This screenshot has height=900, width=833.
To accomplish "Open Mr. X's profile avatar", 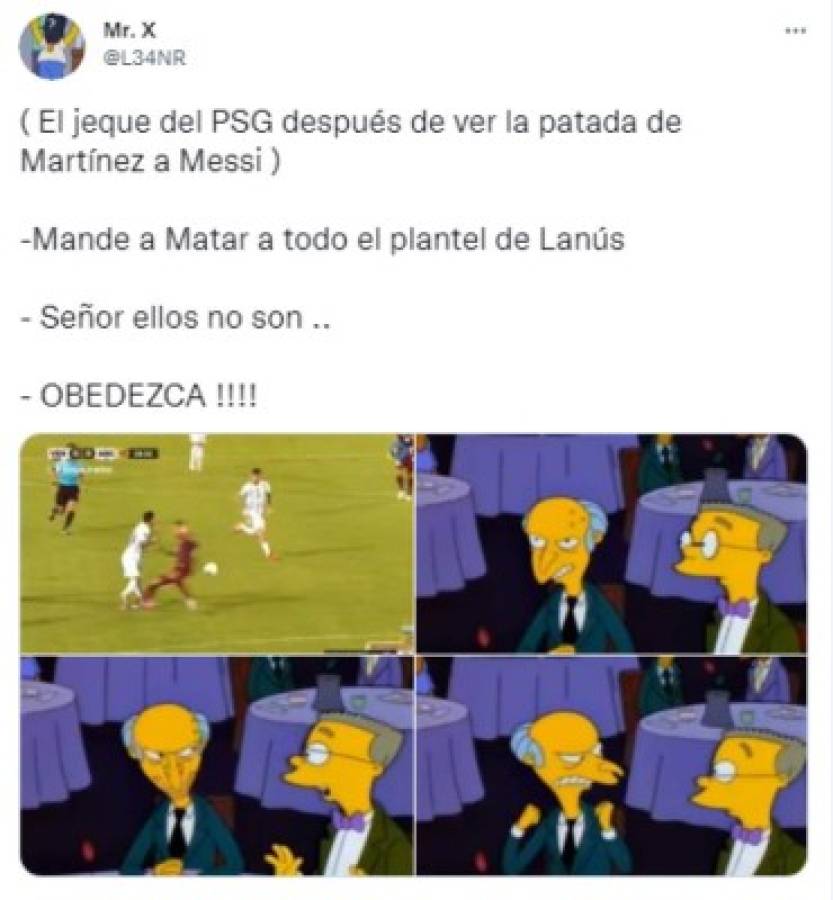I will point(52,41).
